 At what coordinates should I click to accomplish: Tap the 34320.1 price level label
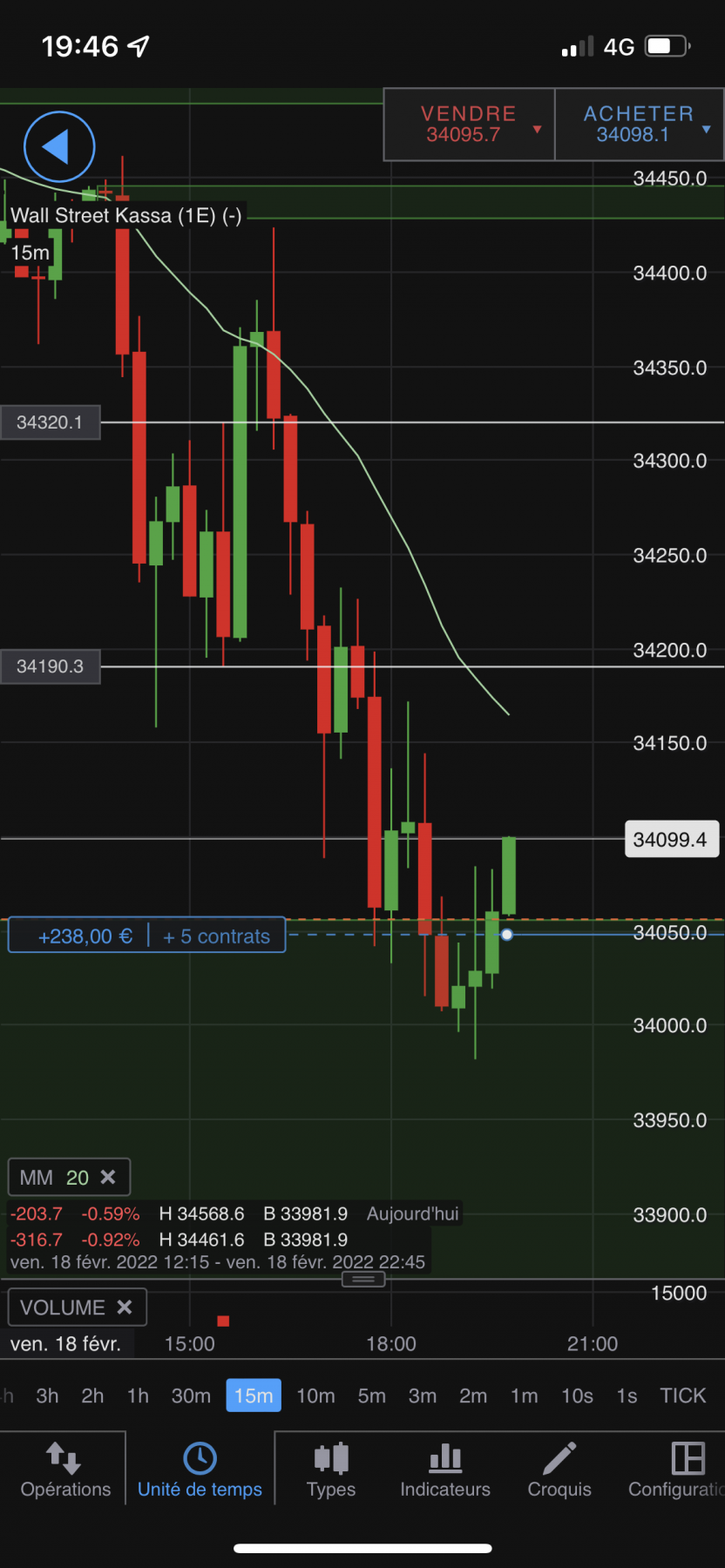50,422
